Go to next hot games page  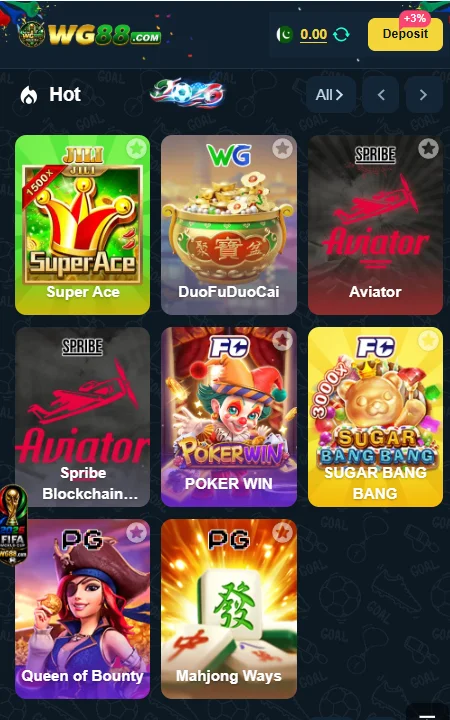tap(423, 95)
